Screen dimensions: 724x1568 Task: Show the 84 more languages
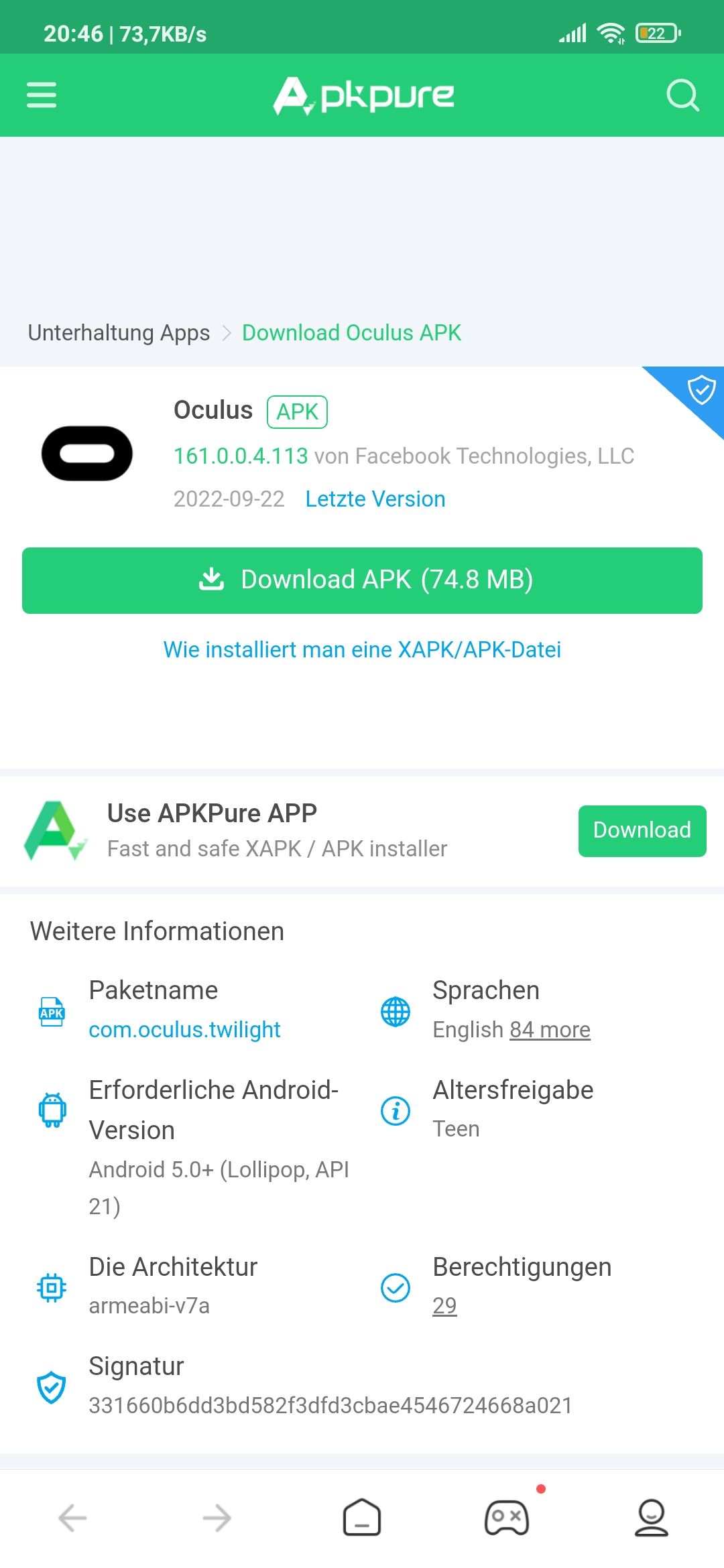(x=550, y=1029)
